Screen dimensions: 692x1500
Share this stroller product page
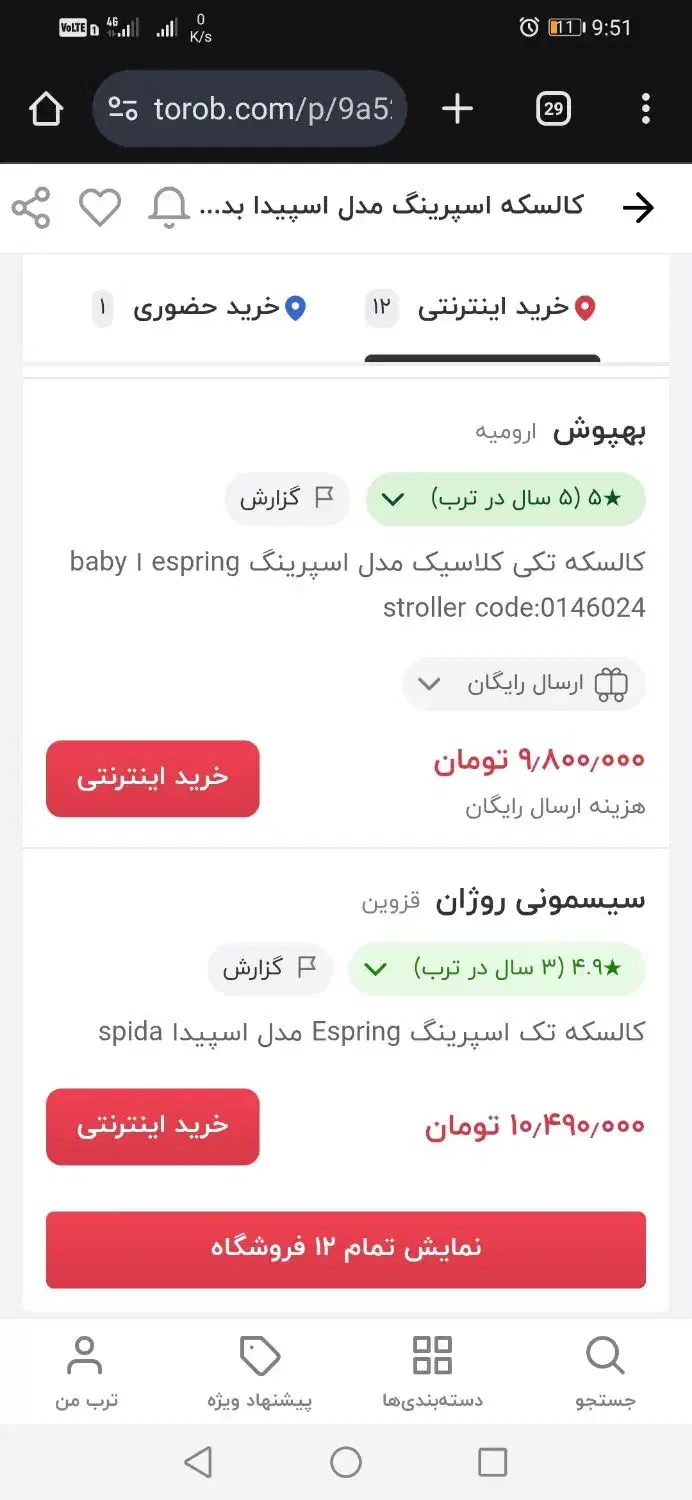pos(31,208)
